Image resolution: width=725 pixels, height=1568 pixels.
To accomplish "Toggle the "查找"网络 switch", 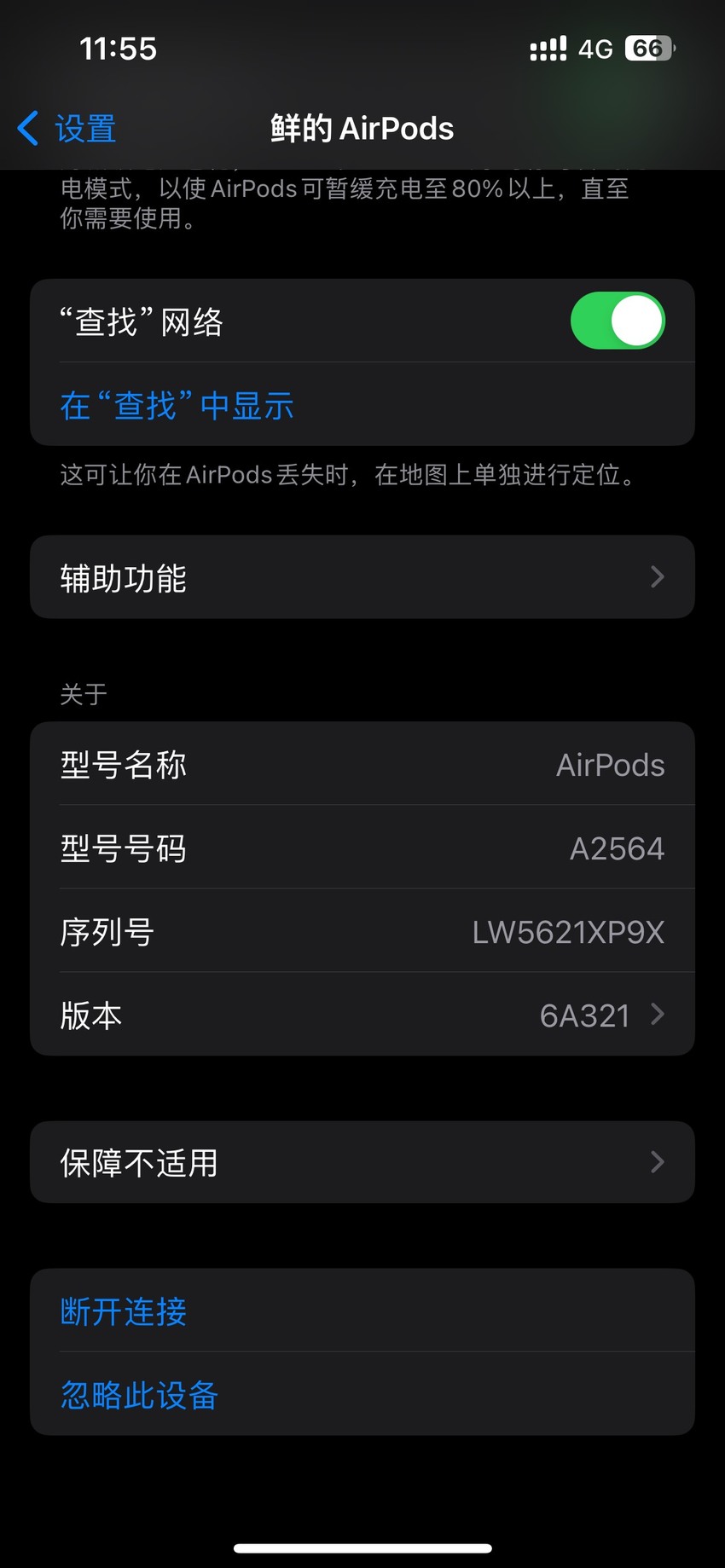I will (x=618, y=321).
